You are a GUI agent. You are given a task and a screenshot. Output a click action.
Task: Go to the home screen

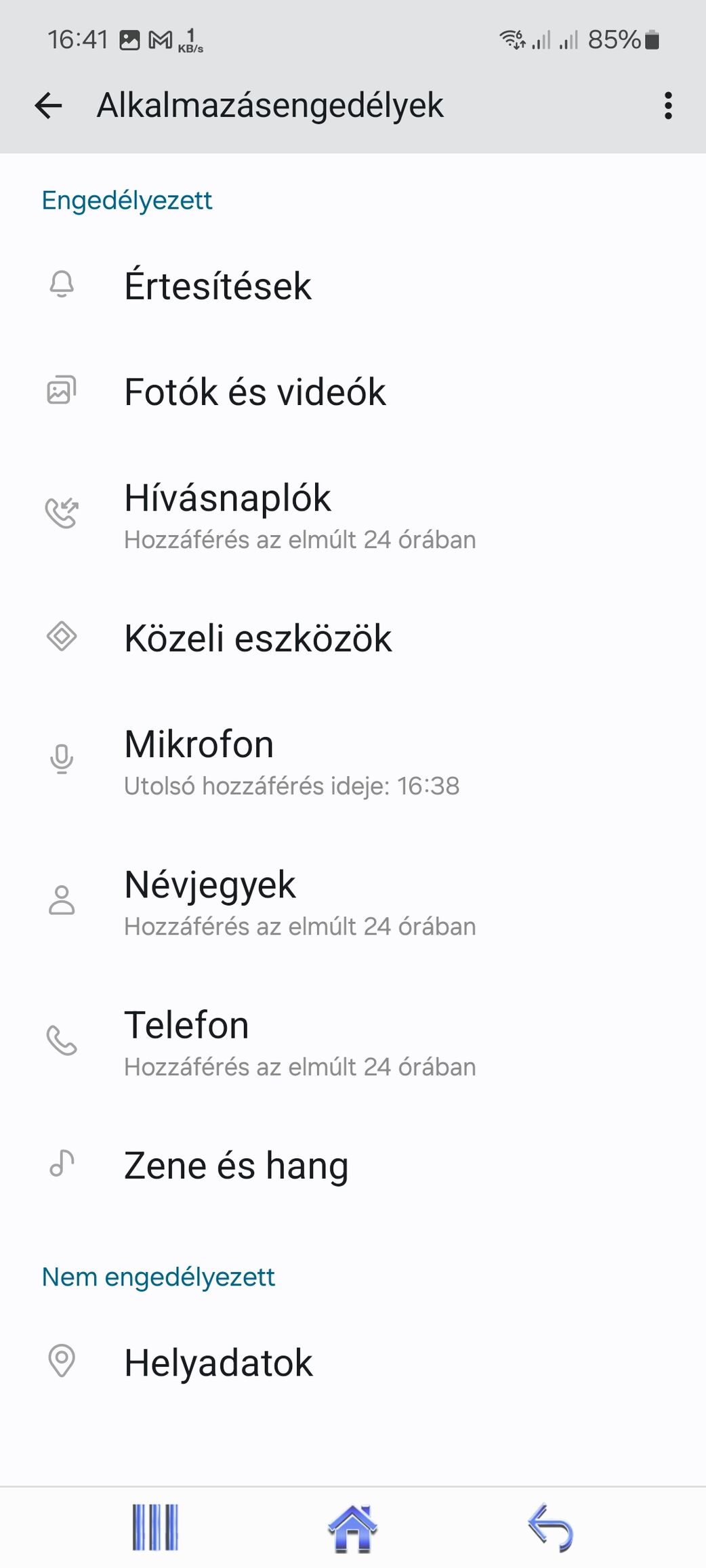click(x=353, y=1527)
